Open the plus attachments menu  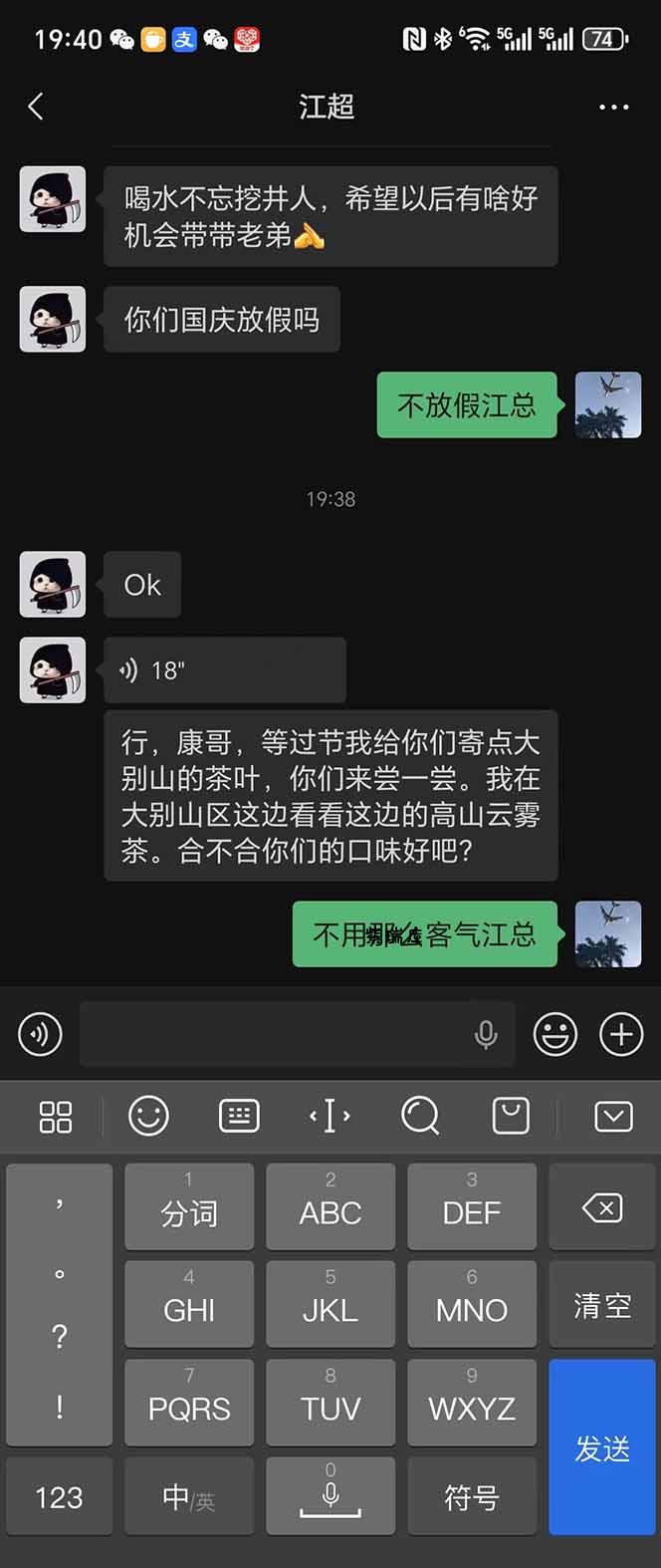point(621,1035)
